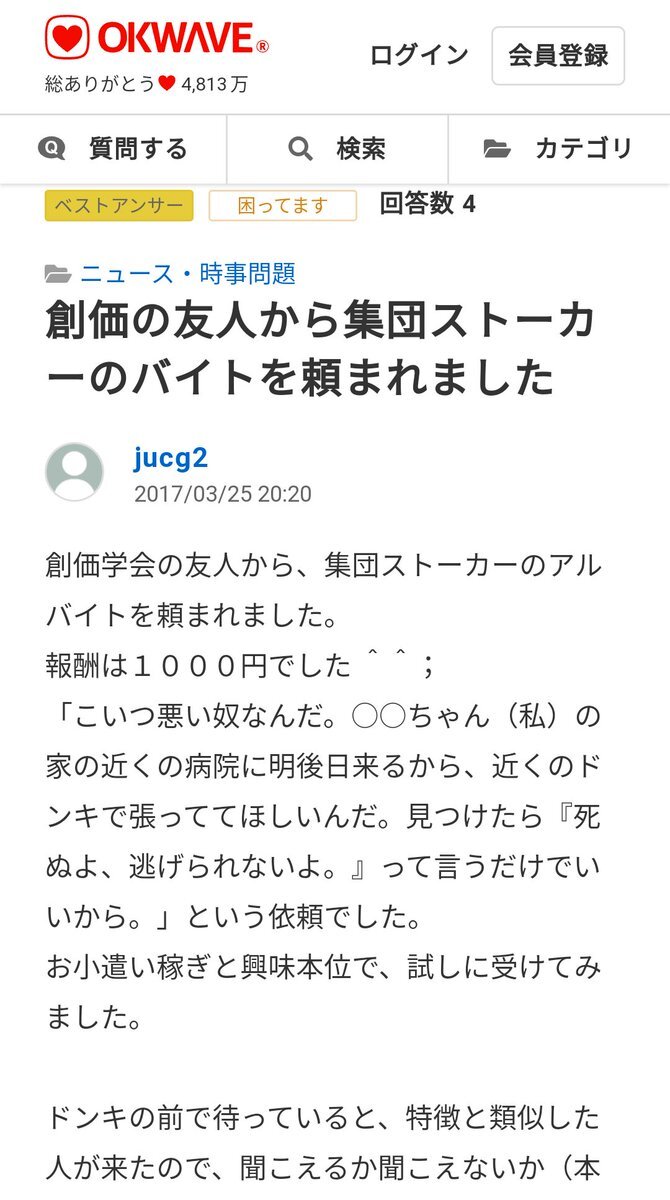
Task: Tap jucg2's avatar picture
Action: [74, 472]
